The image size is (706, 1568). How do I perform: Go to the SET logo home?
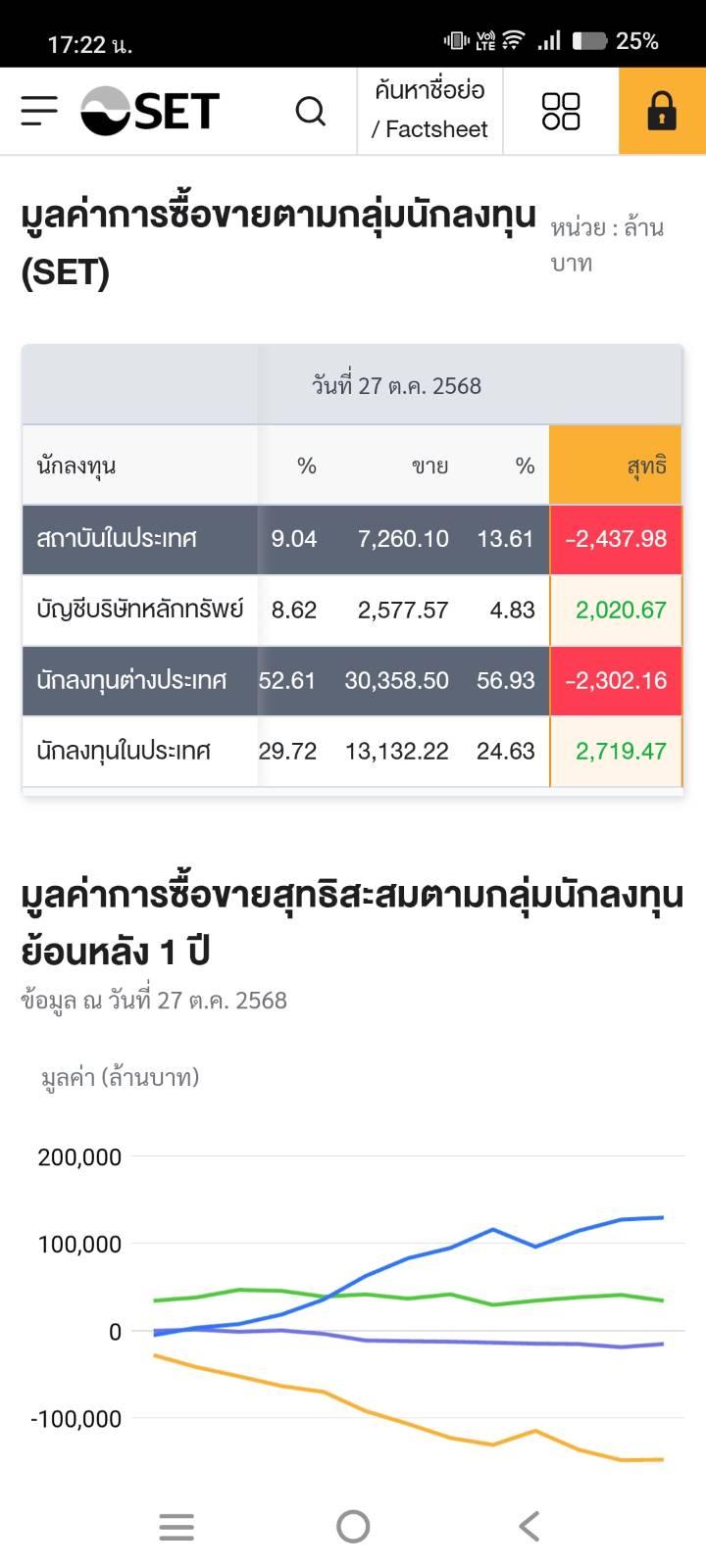tap(150, 110)
